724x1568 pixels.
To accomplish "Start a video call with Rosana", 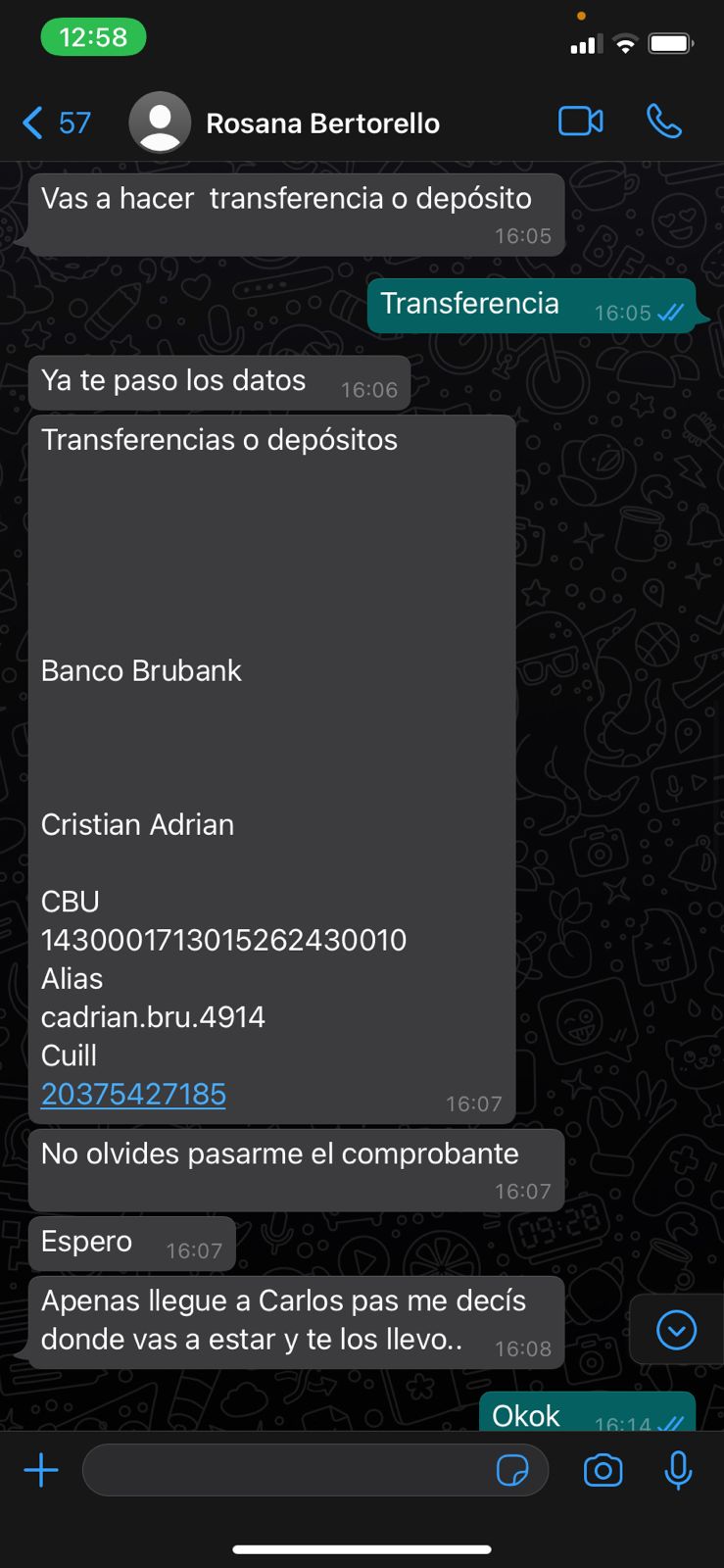I will click(x=581, y=122).
